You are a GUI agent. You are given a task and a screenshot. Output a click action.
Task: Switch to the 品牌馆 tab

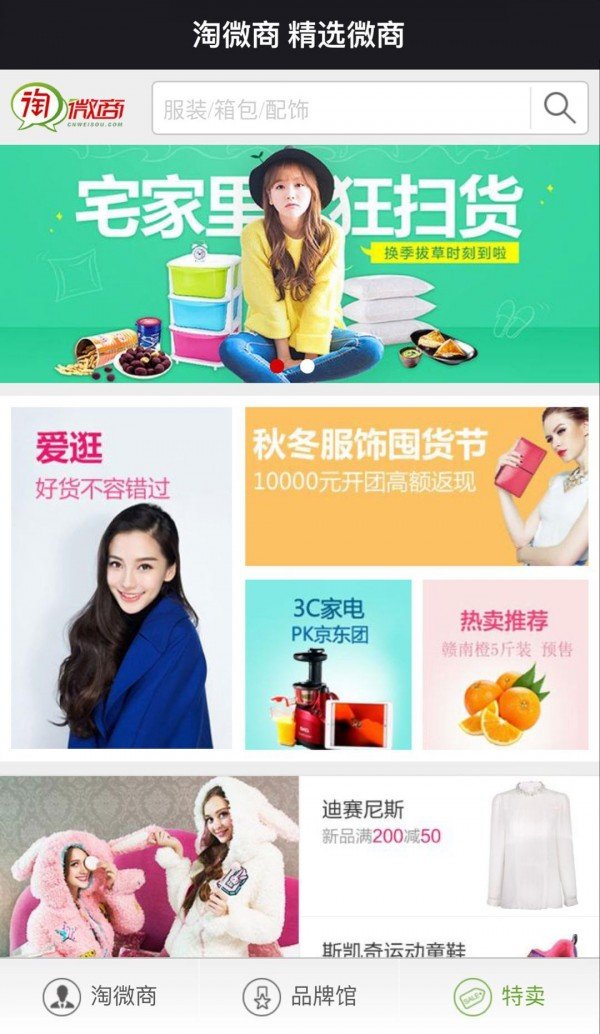click(300, 996)
